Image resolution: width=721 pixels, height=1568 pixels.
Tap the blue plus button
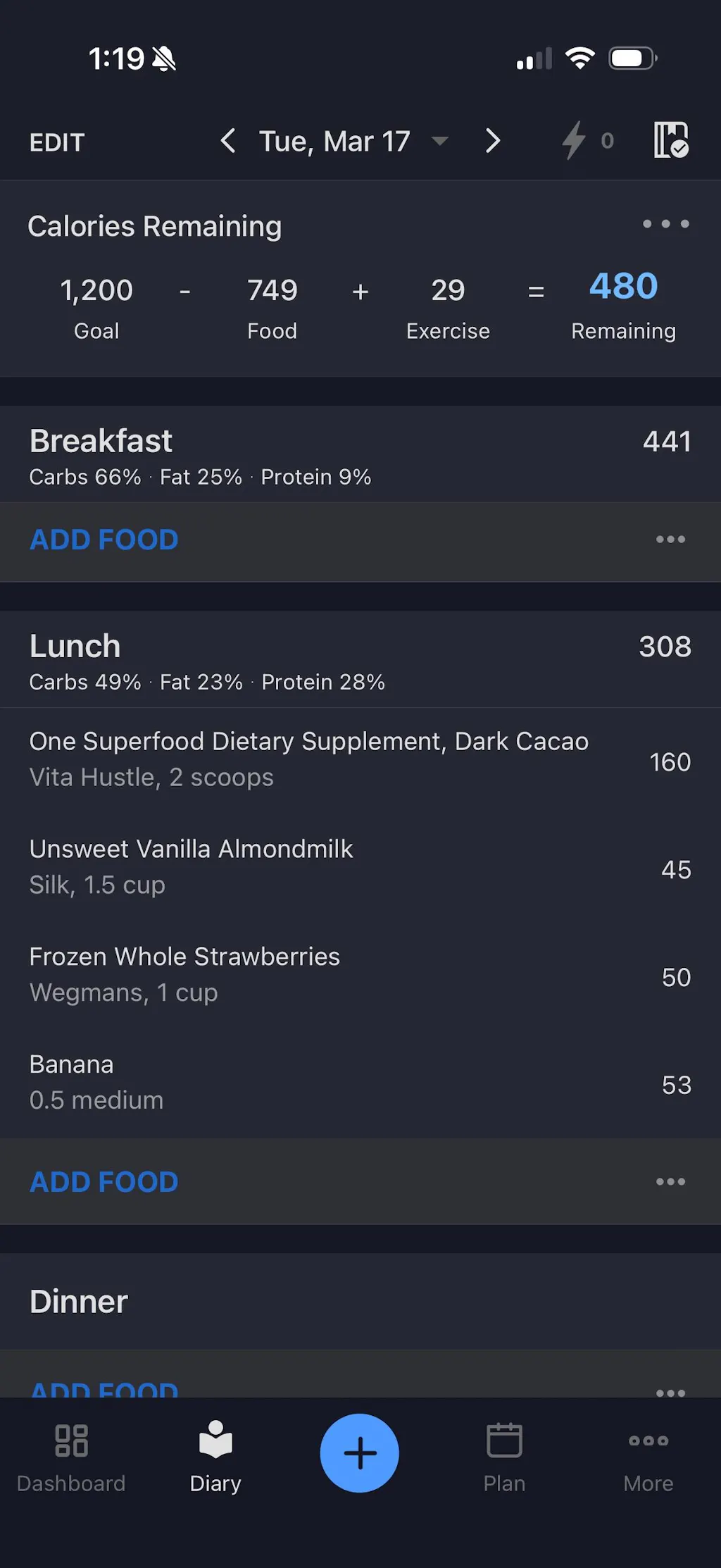(x=360, y=1452)
